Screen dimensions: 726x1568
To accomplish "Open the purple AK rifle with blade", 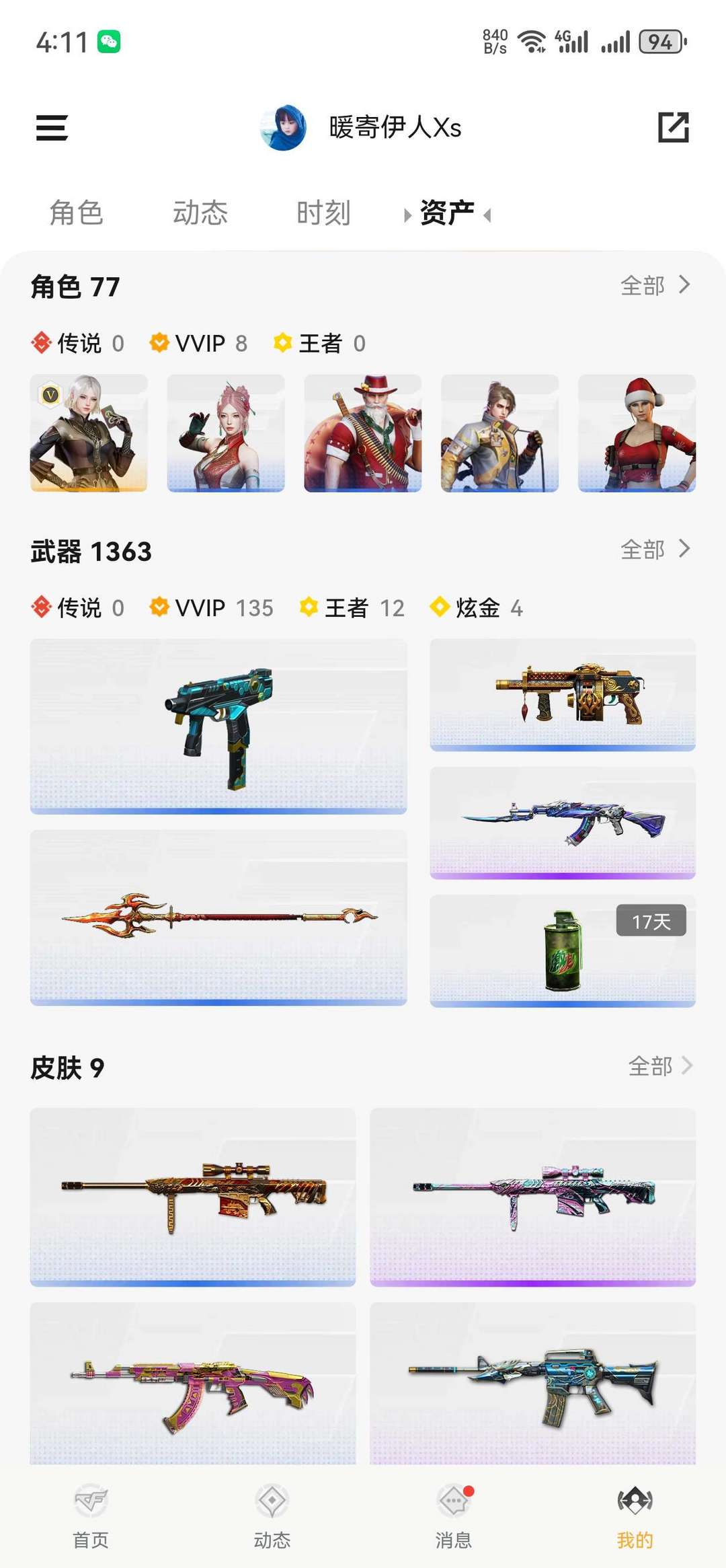I will (562, 823).
